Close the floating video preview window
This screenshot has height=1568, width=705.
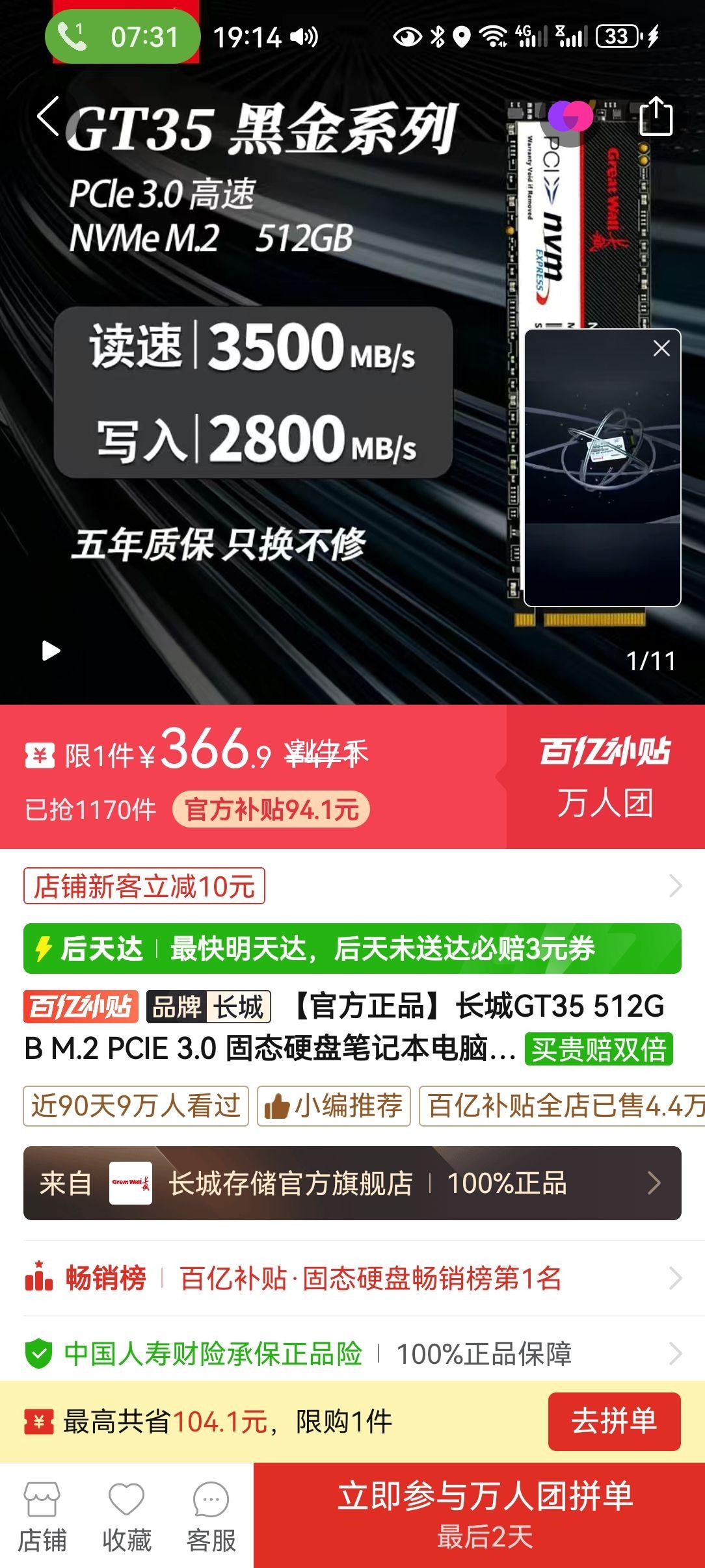pyautogui.click(x=663, y=348)
